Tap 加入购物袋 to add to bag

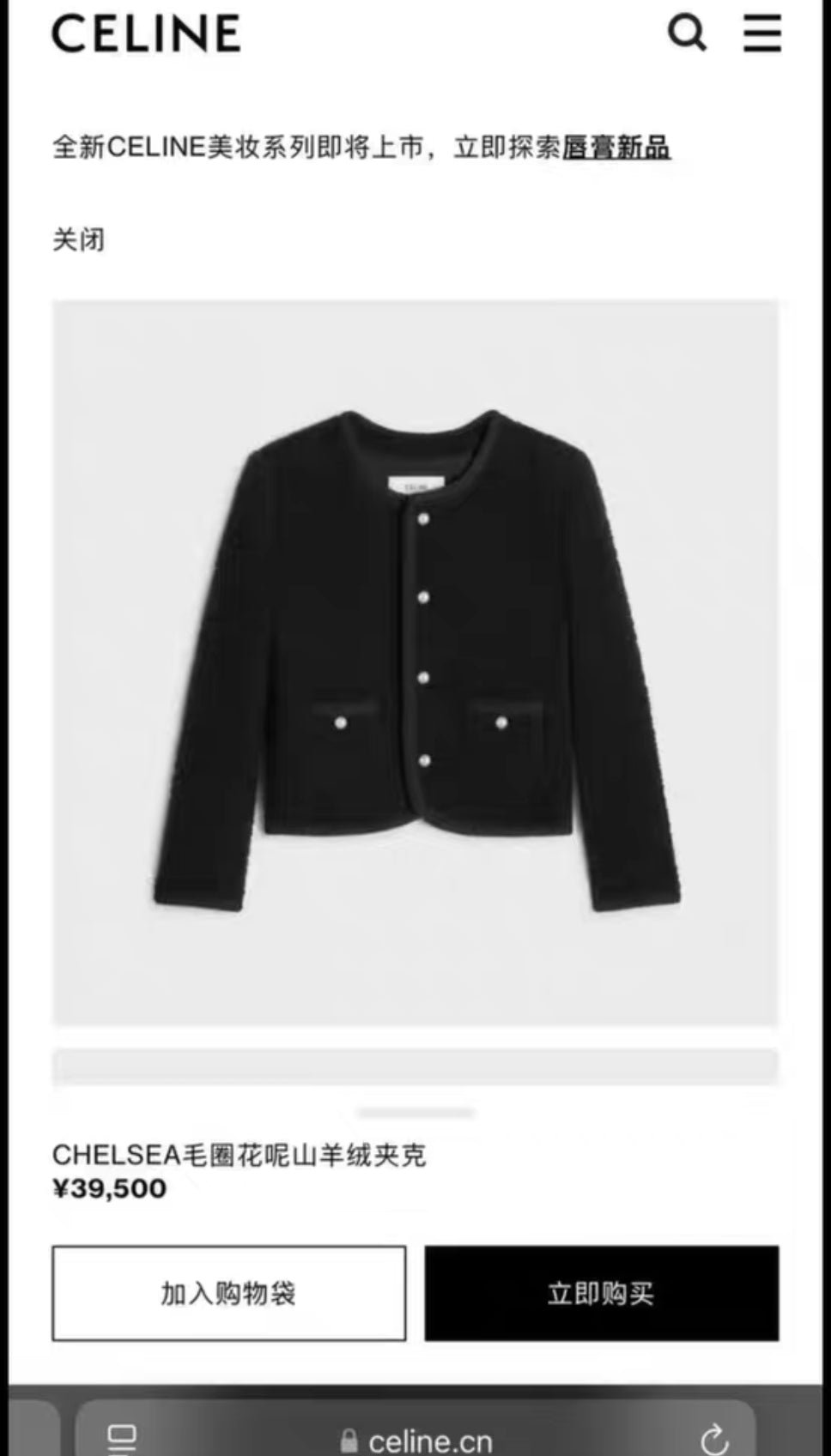[x=227, y=1295]
